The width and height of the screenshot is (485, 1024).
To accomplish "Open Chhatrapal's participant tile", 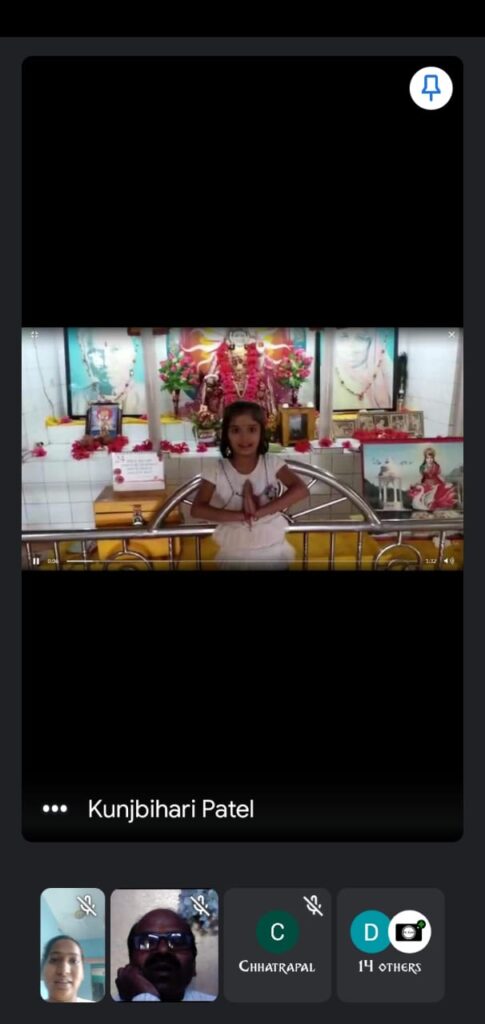I will (x=277, y=944).
